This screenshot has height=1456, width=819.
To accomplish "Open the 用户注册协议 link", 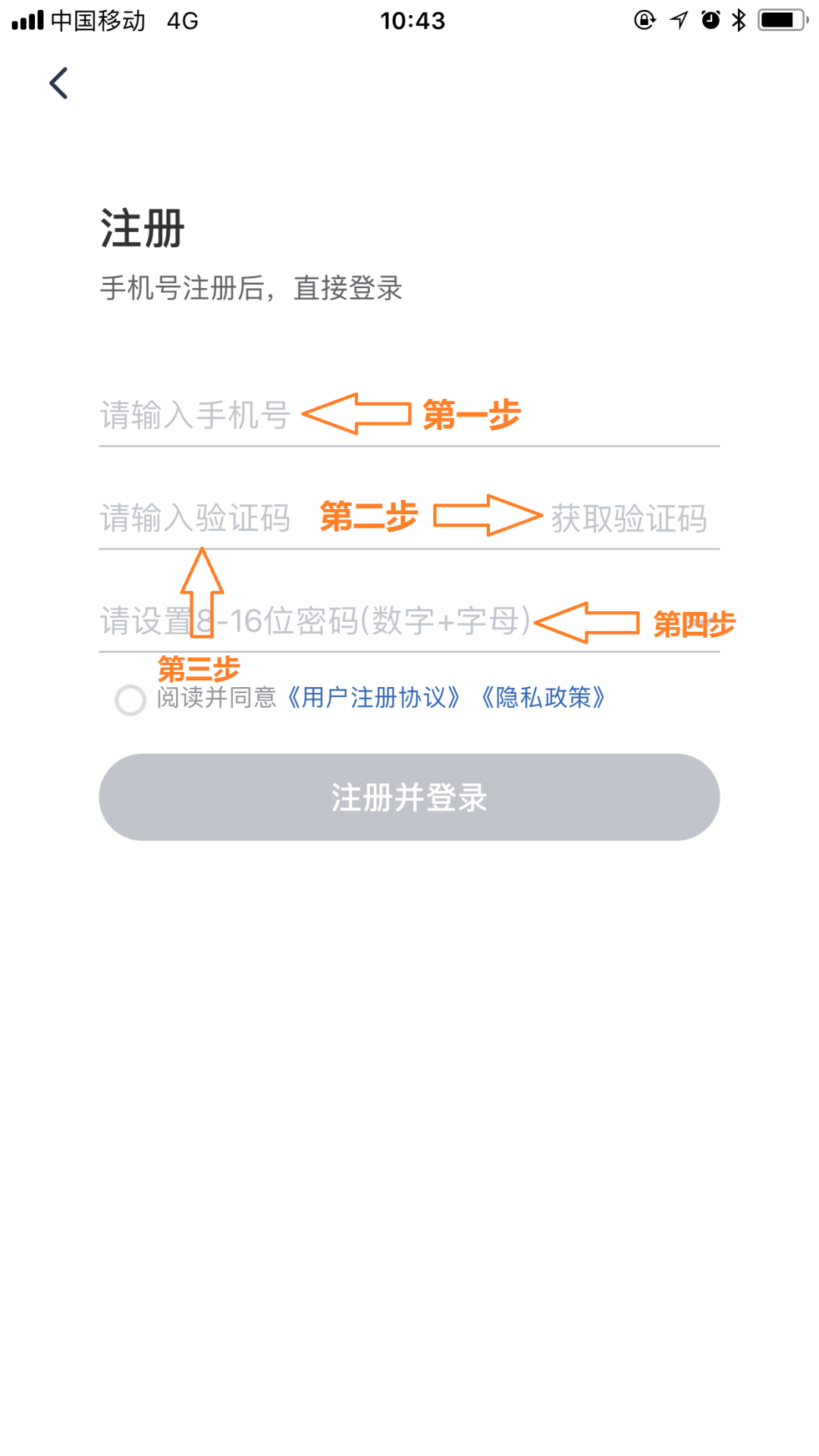I will pyautogui.click(x=373, y=698).
